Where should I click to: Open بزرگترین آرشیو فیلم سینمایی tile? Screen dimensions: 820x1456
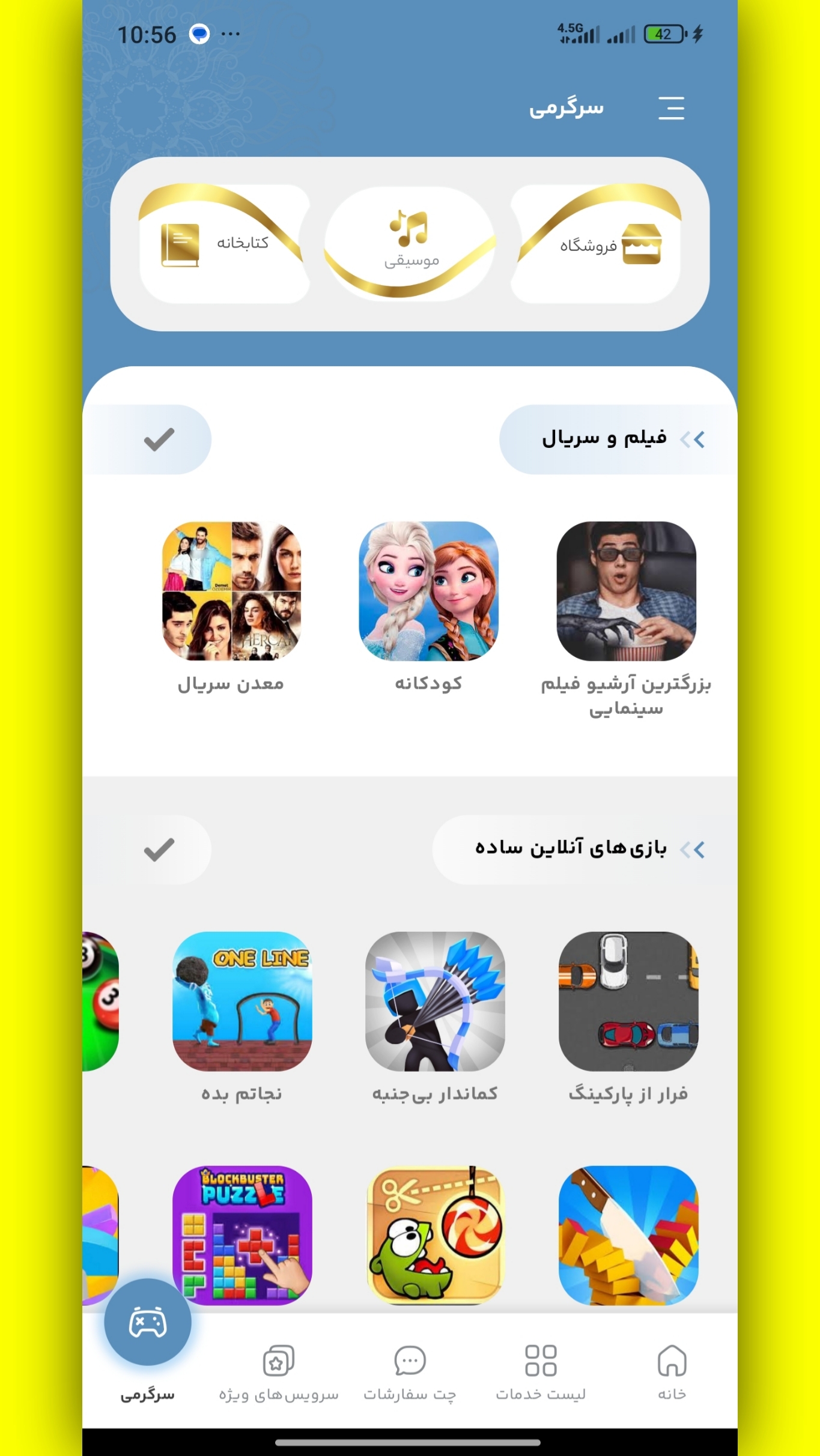626,591
